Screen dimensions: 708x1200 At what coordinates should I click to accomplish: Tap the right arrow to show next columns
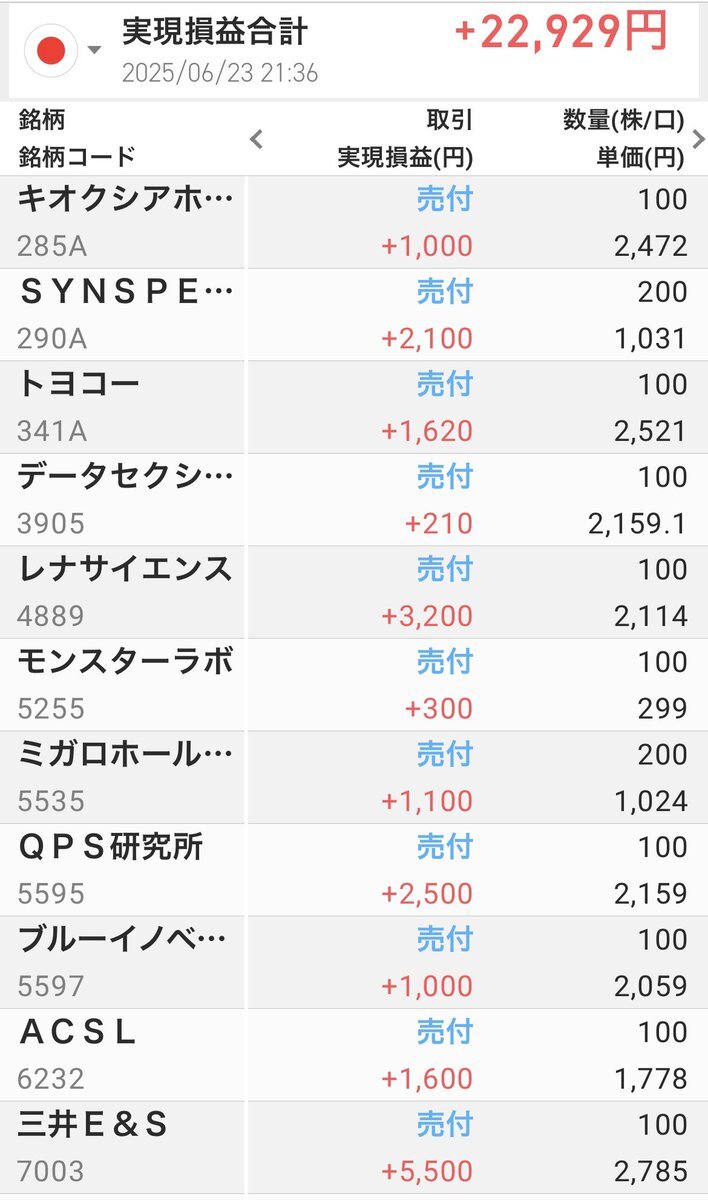coord(698,139)
